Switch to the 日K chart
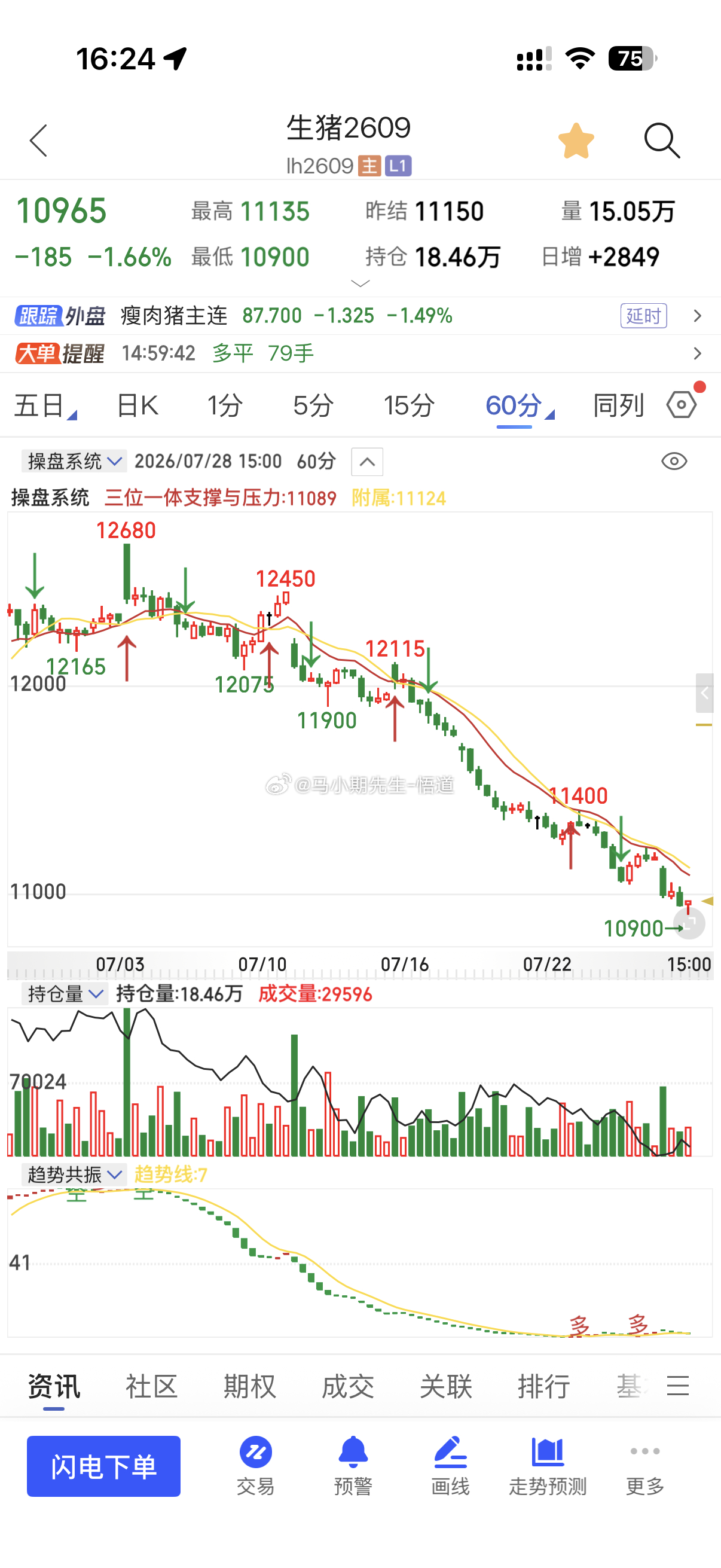721x1568 pixels. (138, 405)
